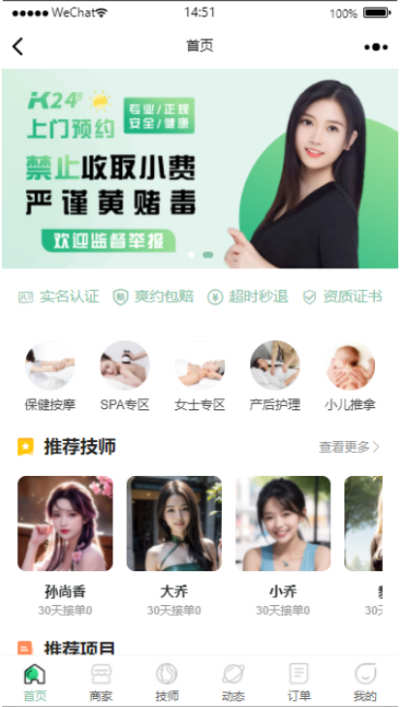View technician 大乔's card
The height and width of the screenshot is (707, 401).
174,546
